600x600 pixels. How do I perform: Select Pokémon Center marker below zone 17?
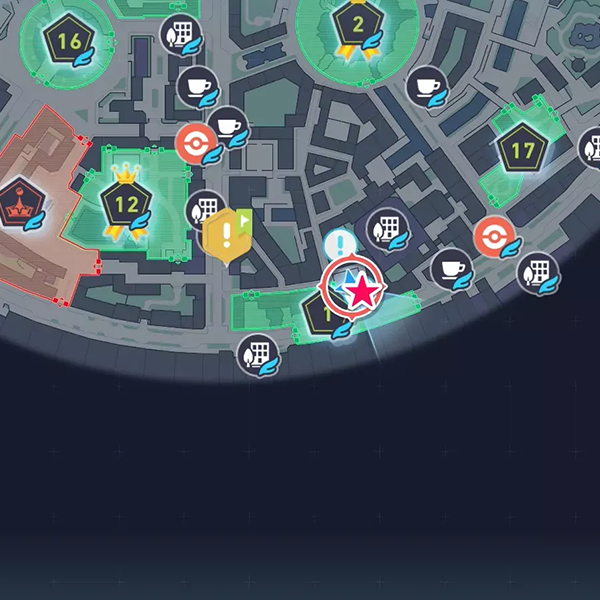tap(493, 236)
